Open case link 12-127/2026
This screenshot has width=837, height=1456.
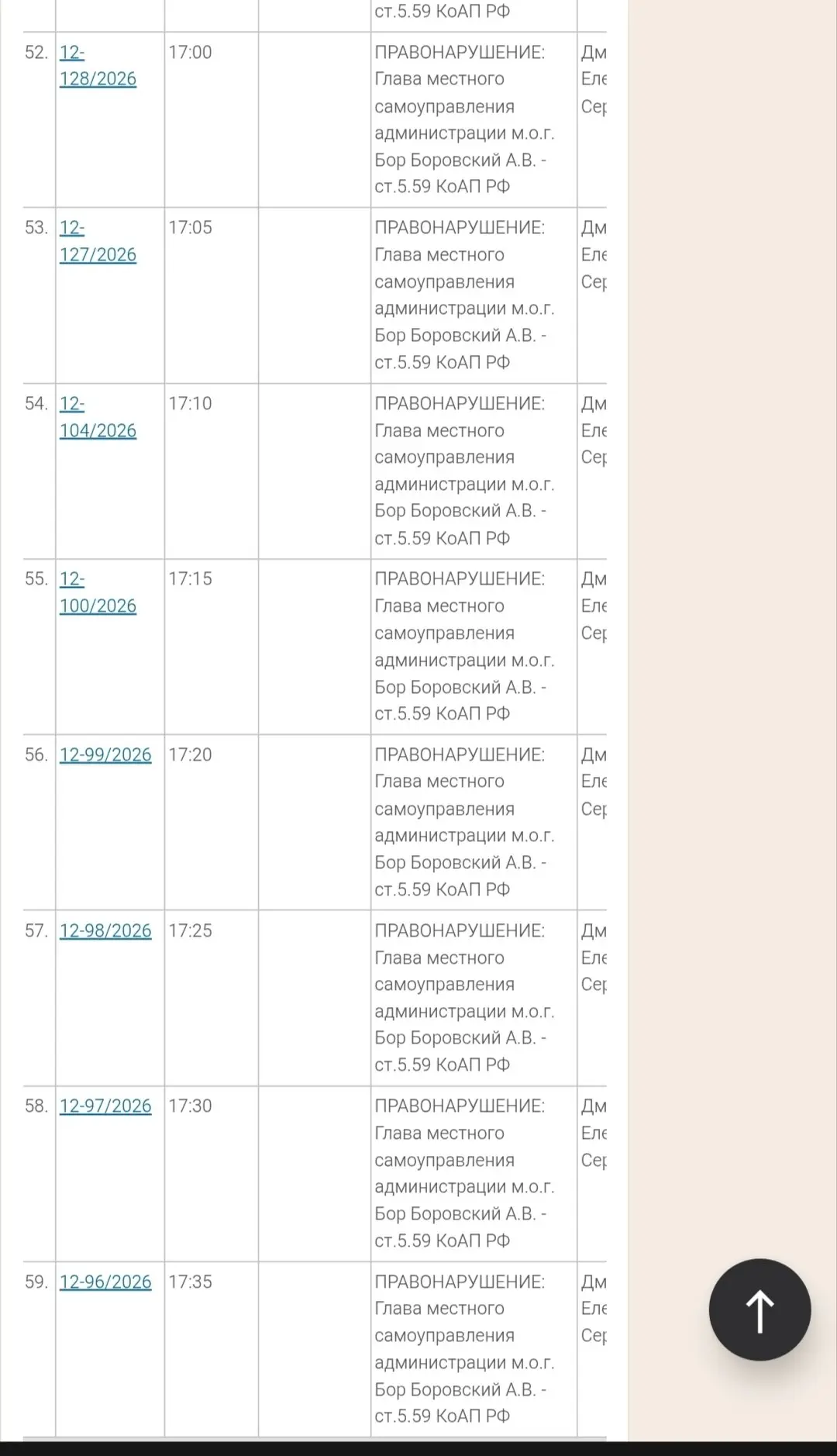pos(98,241)
